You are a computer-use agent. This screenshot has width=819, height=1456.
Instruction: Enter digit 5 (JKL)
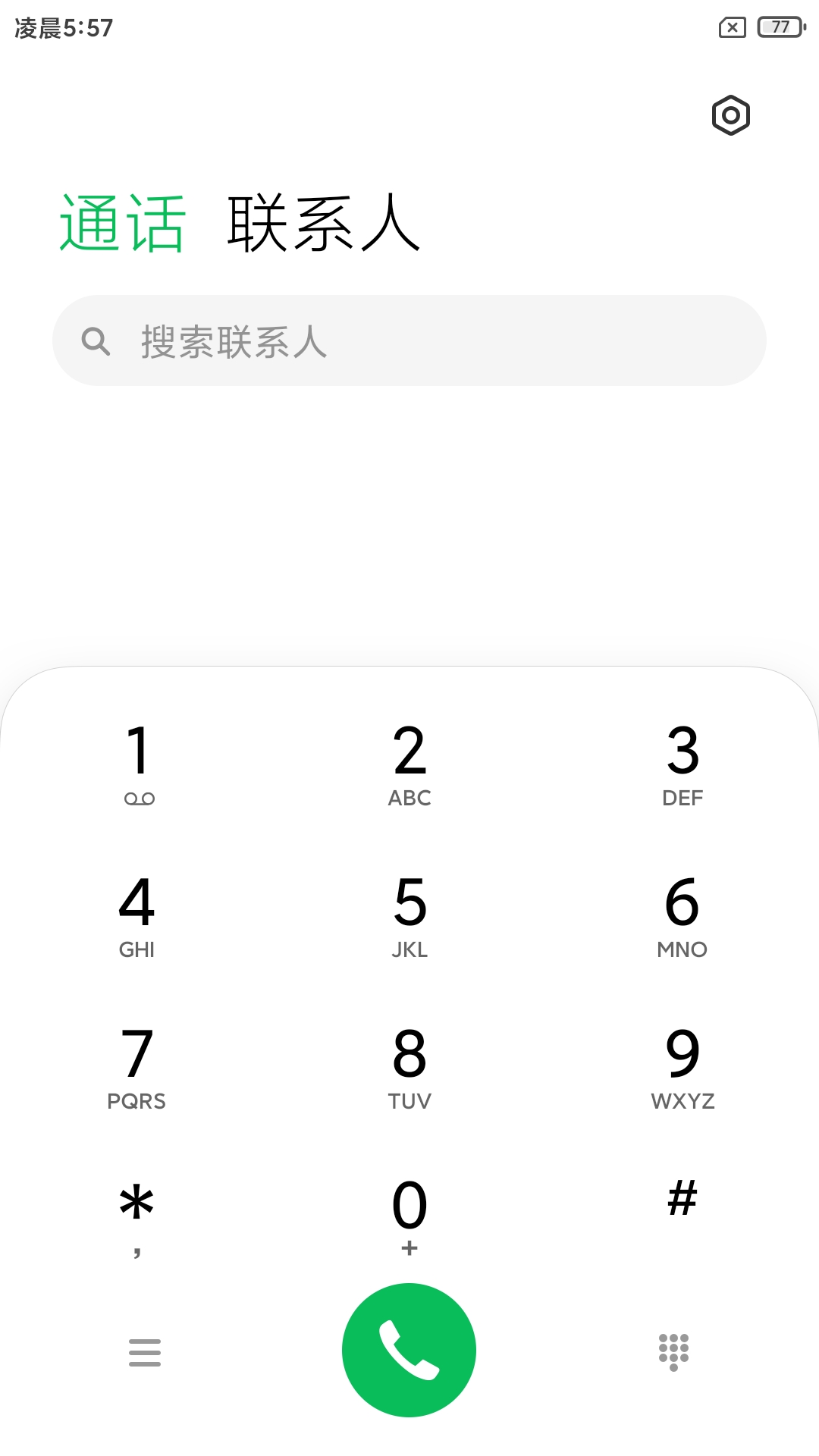(x=409, y=914)
